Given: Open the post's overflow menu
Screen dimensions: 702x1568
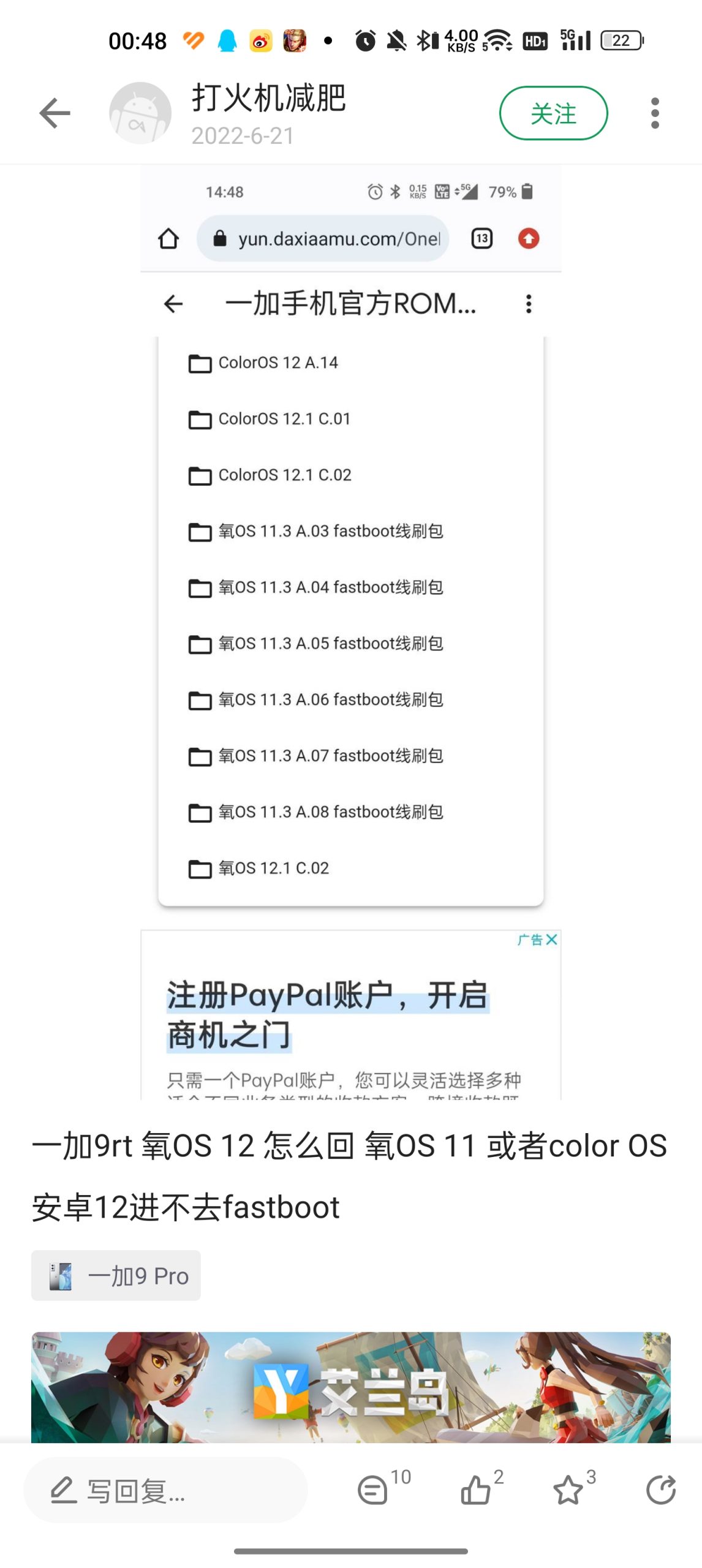Looking at the screenshot, I should point(655,113).
